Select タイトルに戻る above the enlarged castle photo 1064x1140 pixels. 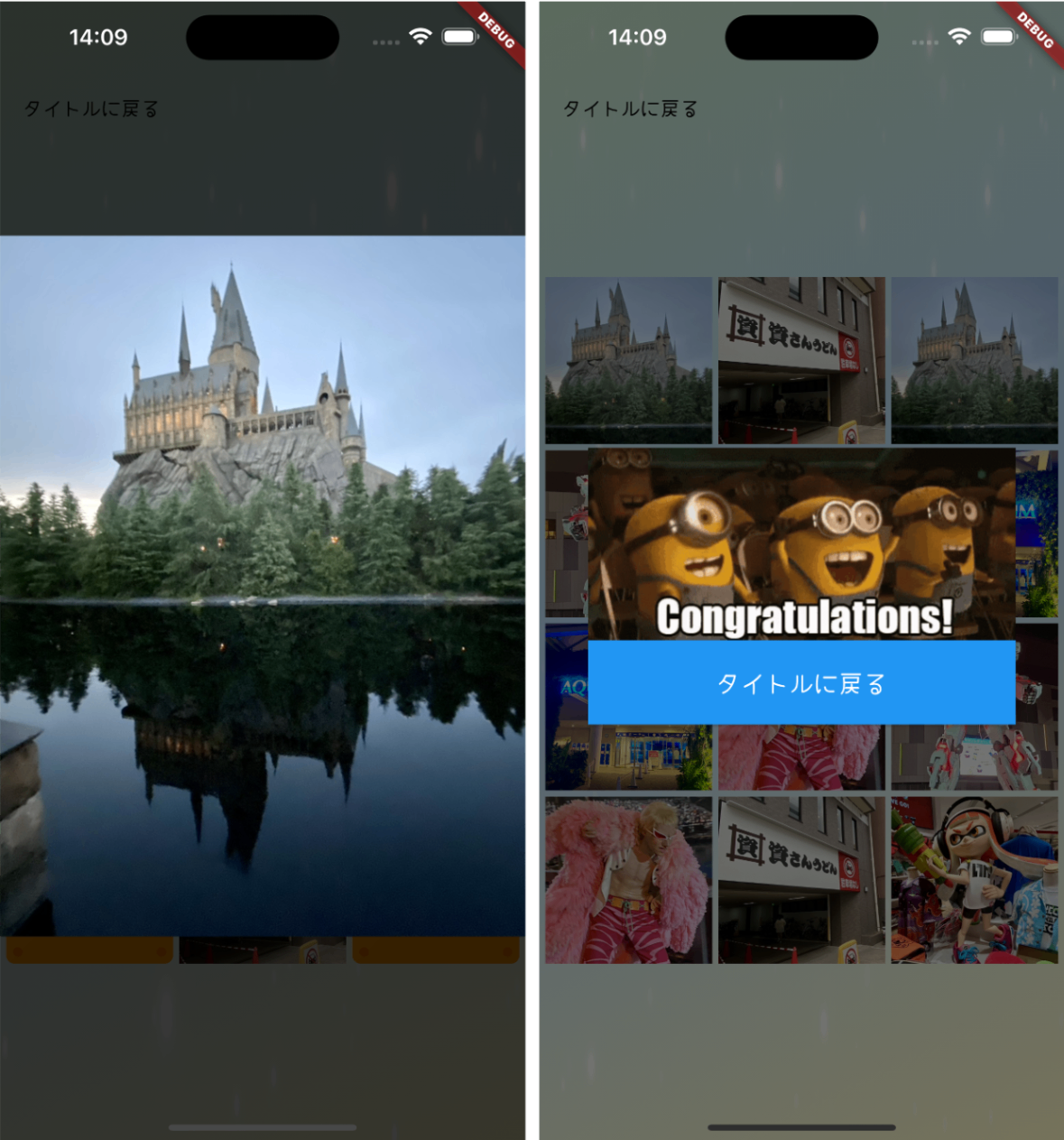(x=91, y=109)
